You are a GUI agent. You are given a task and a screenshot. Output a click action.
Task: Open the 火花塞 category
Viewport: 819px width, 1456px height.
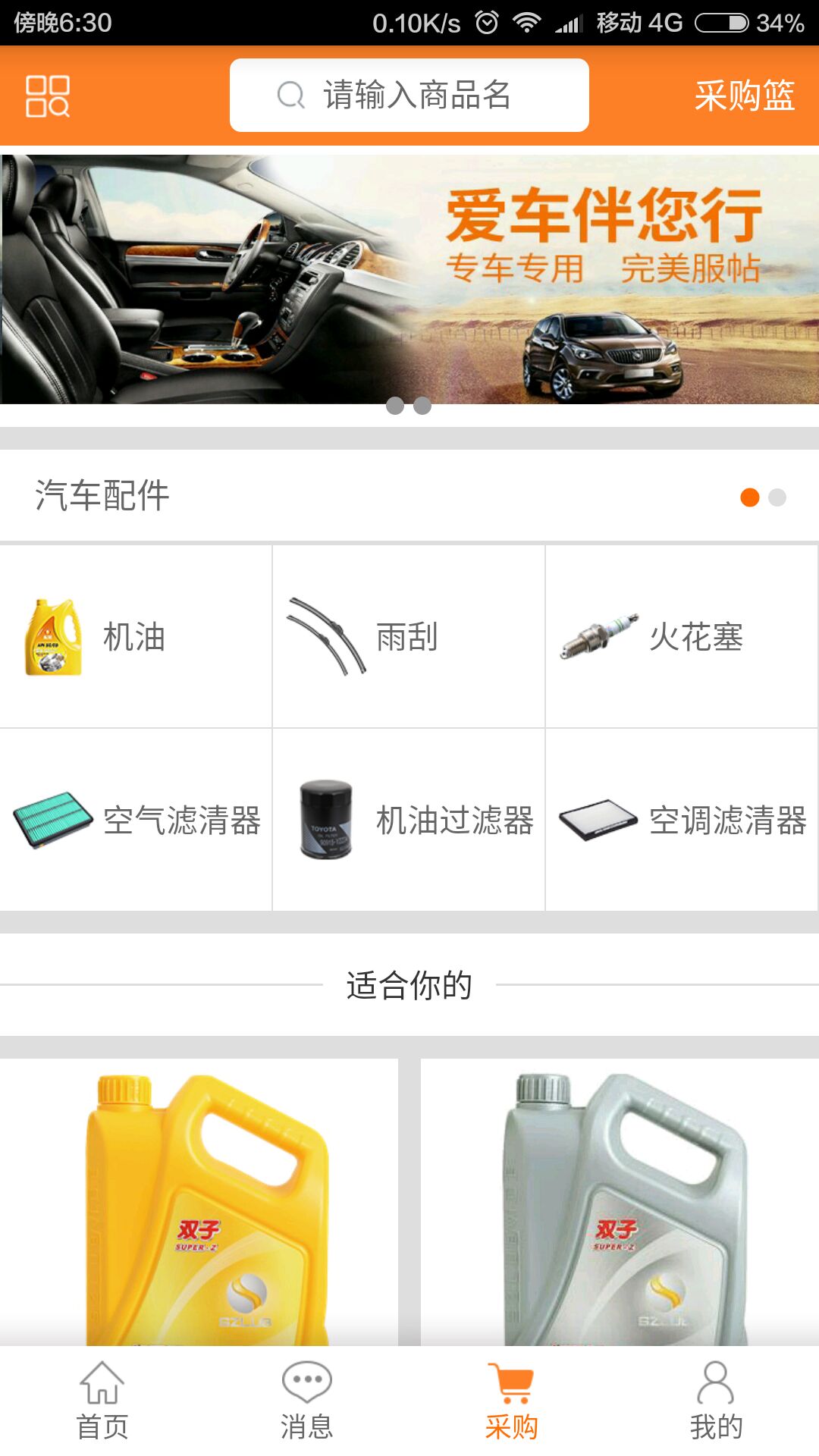pyautogui.click(x=682, y=637)
